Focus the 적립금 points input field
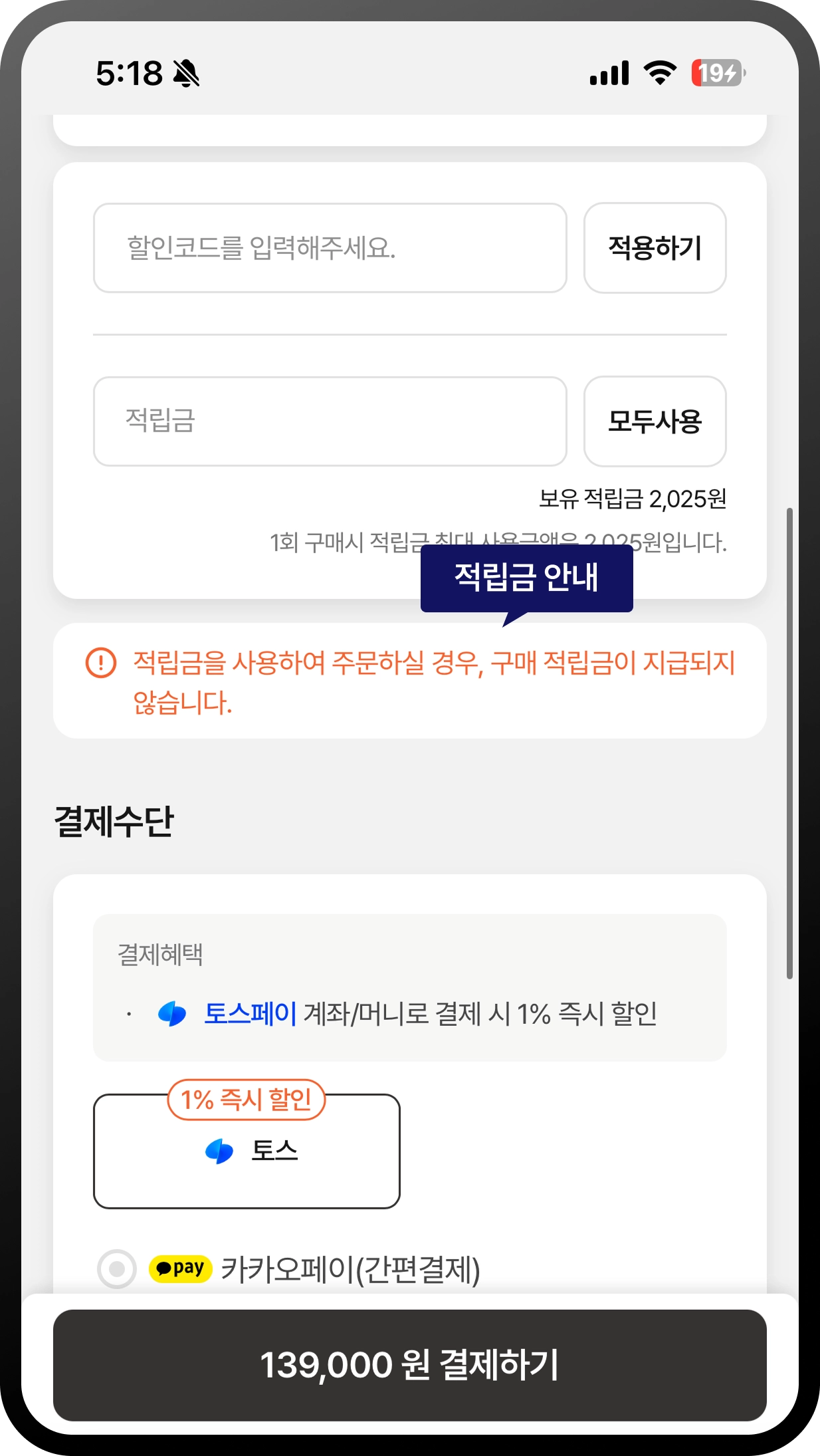Viewport: 820px width, 1456px height. pos(330,421)
